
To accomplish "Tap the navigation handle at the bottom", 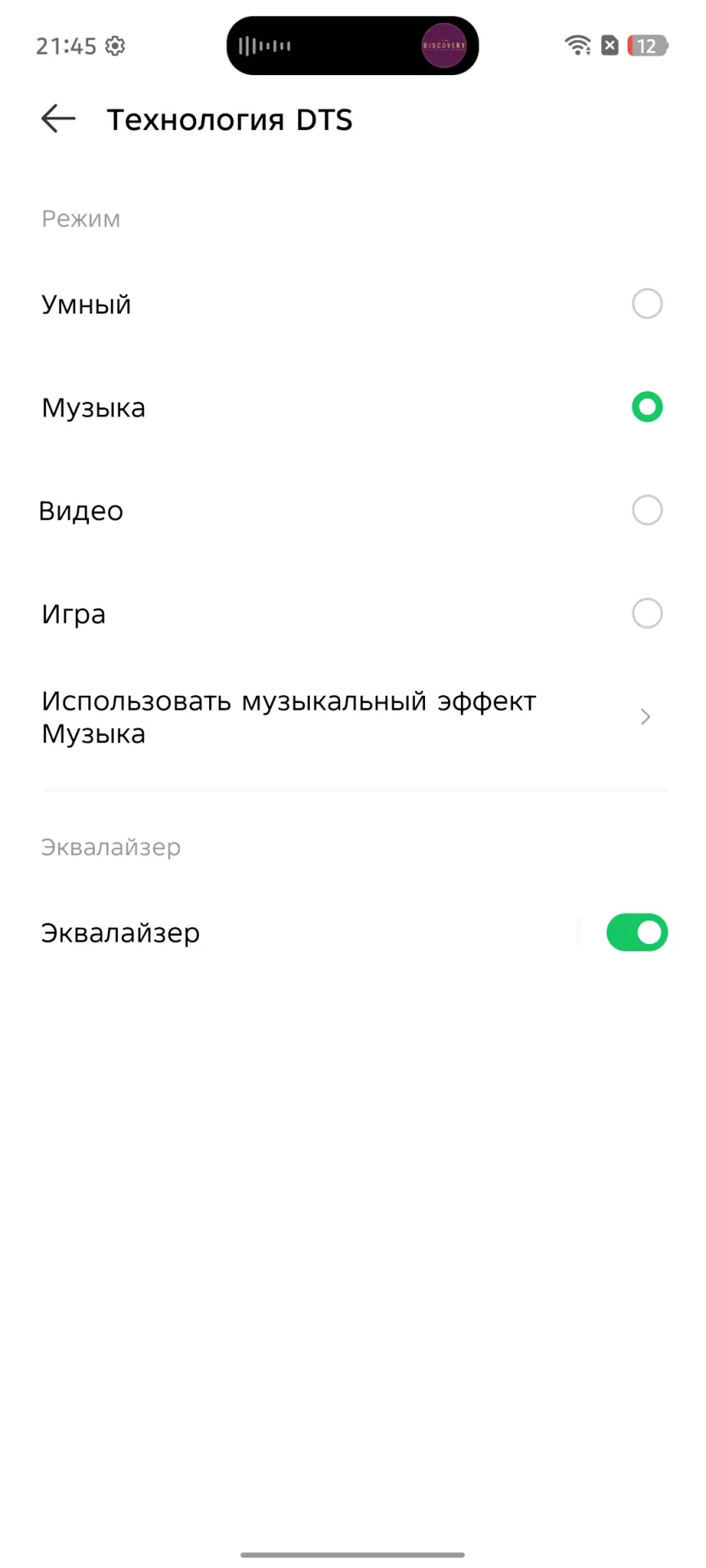I will (x=353, y=1554).
